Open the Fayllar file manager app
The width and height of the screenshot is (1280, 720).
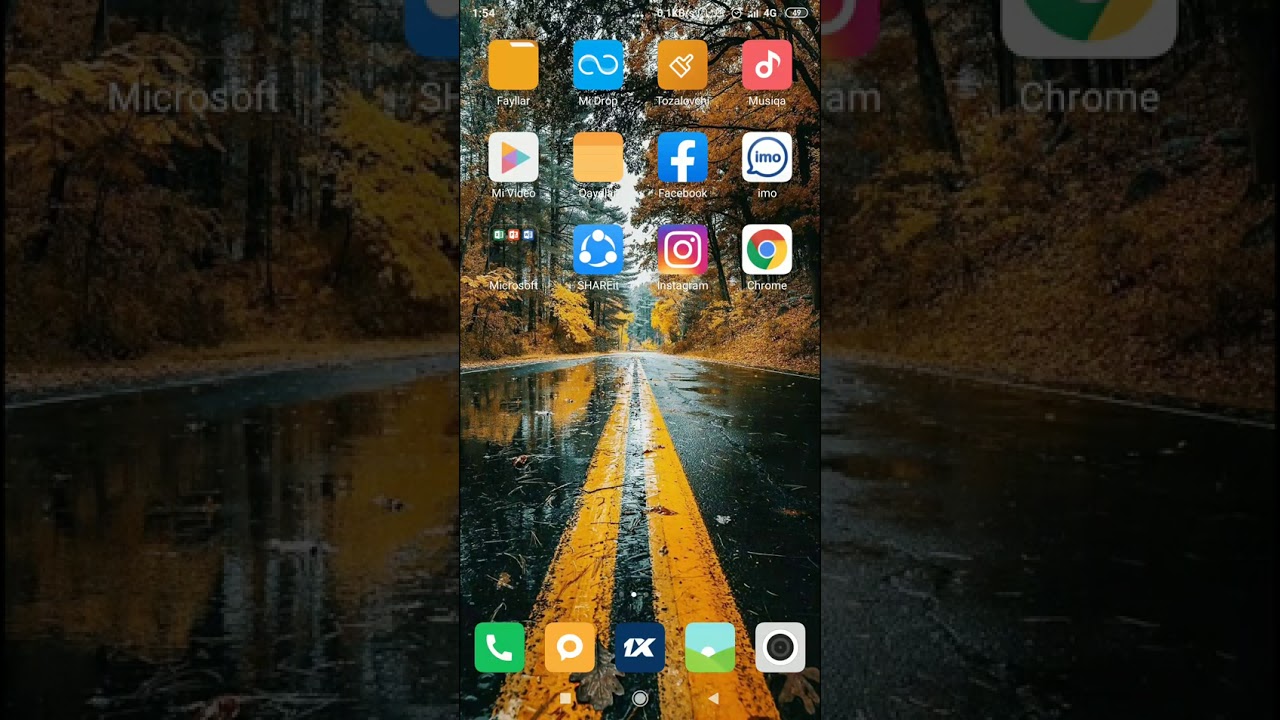coord(513,66)
